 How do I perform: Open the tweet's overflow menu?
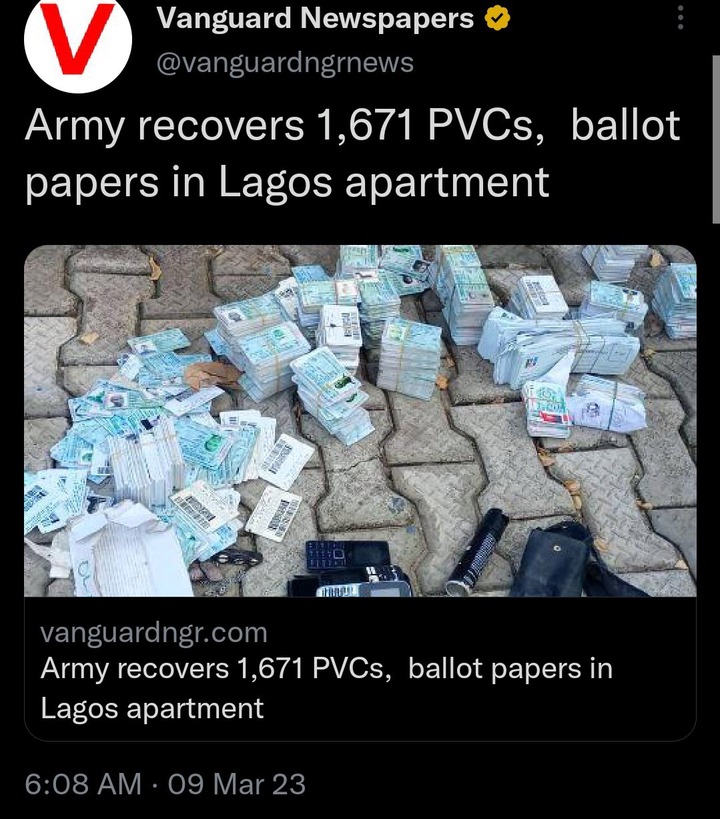click(x=681, y=17)
